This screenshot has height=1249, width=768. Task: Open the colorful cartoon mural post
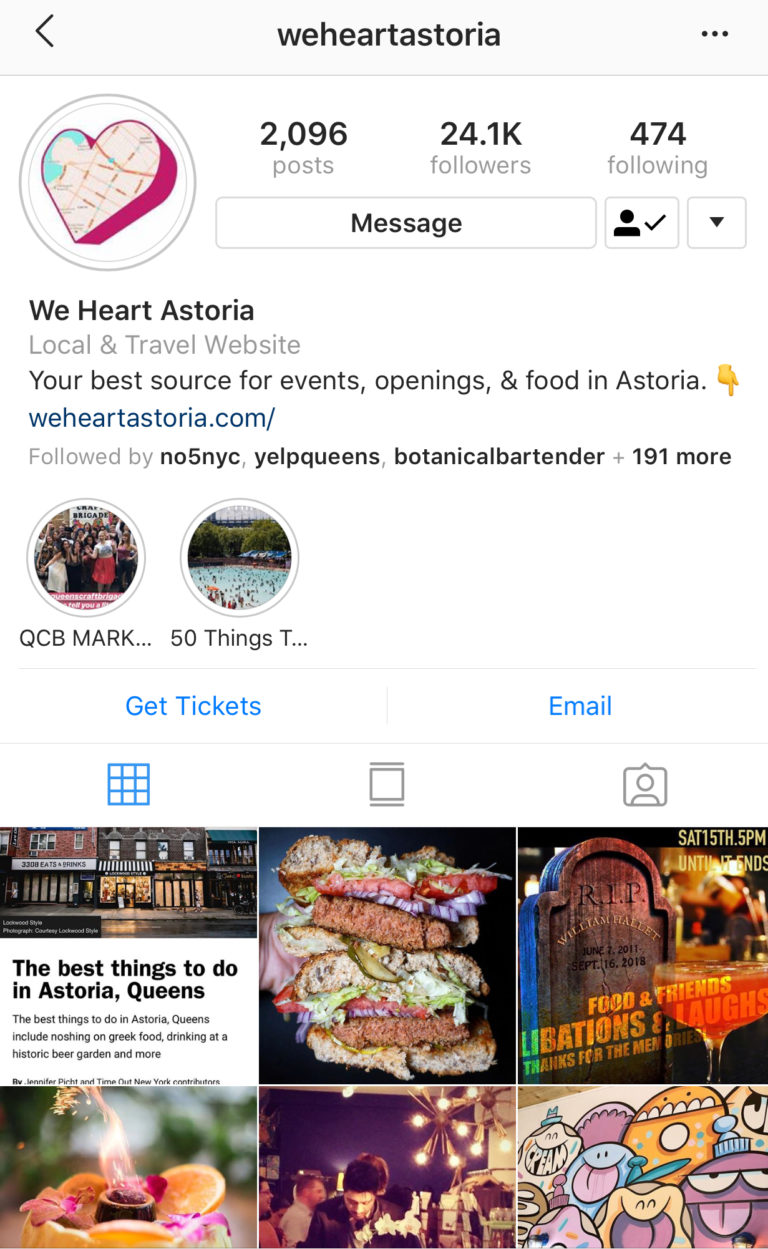coord(643,1168)
